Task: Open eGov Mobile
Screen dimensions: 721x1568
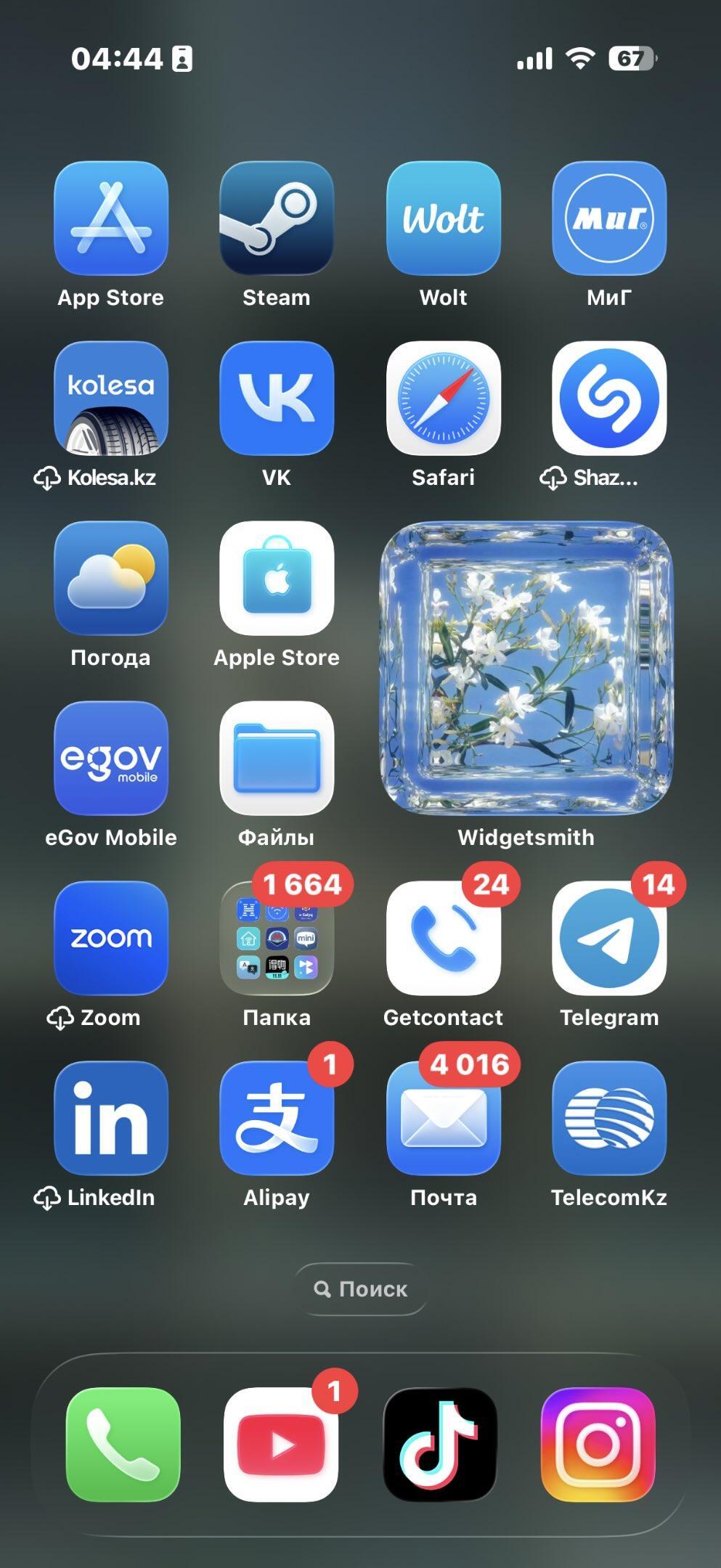Action: point(111,758)
